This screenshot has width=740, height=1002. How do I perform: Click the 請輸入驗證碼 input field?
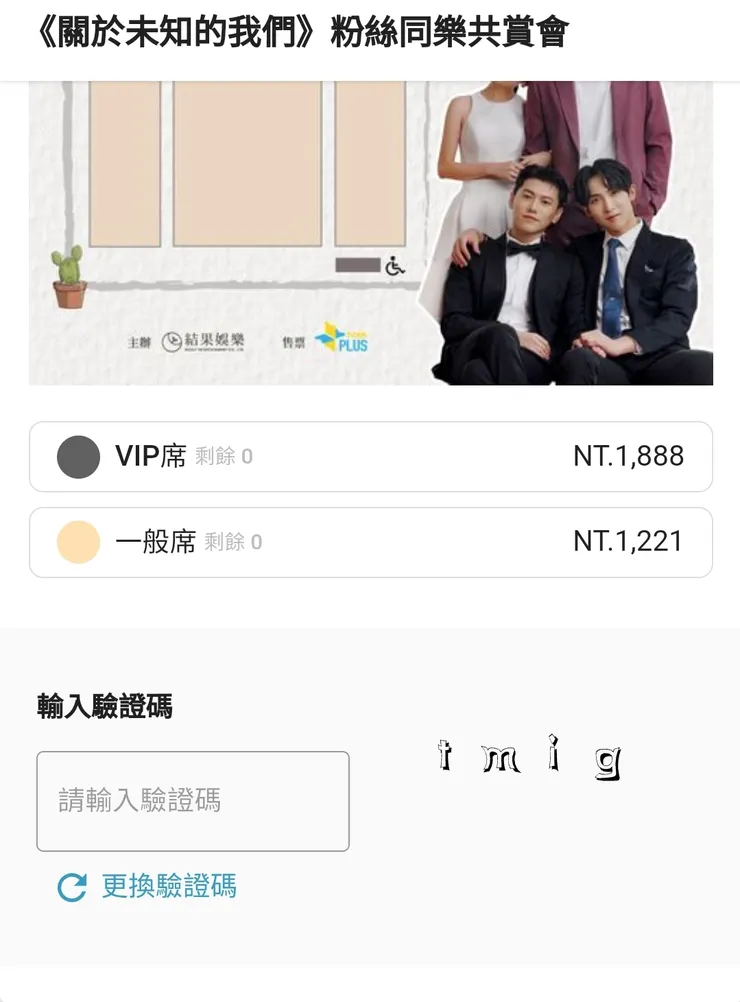click(x=192, y=800)
